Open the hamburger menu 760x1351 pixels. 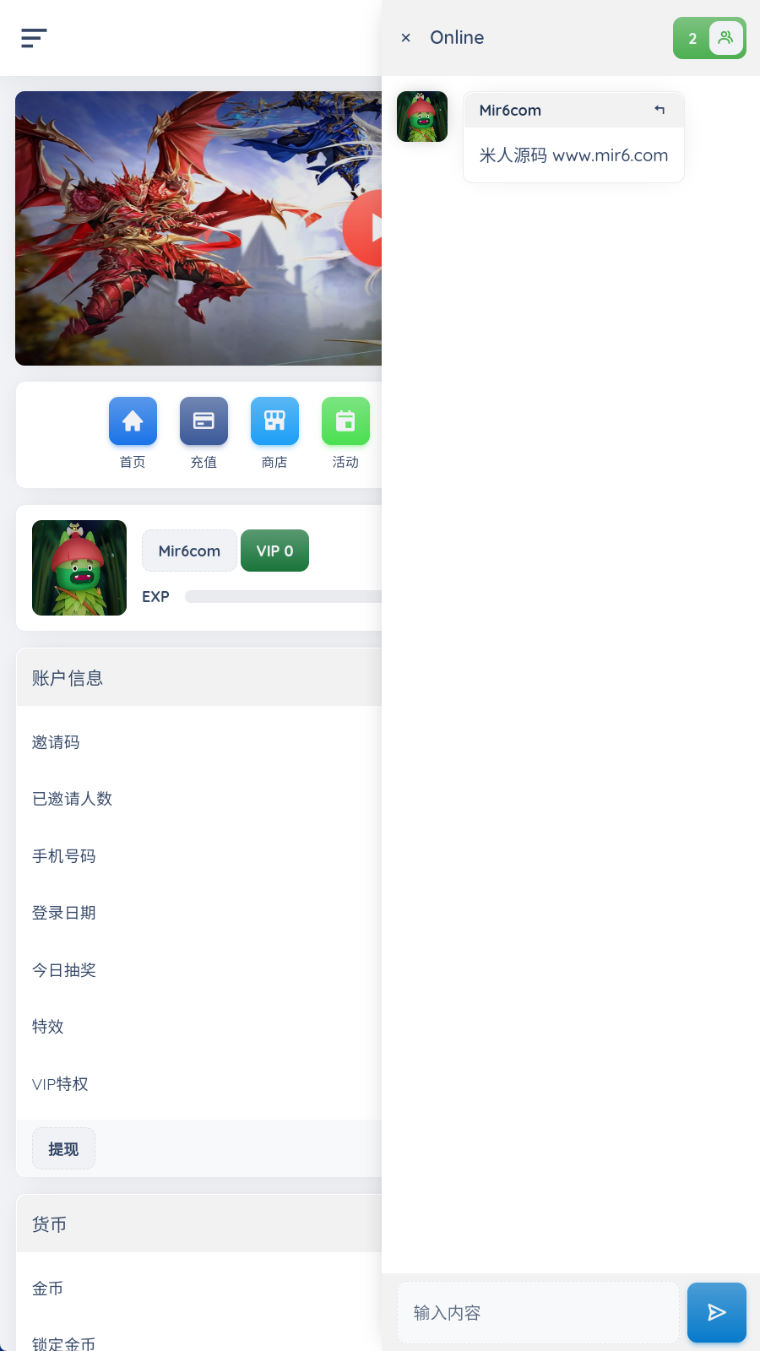[34, 38]
